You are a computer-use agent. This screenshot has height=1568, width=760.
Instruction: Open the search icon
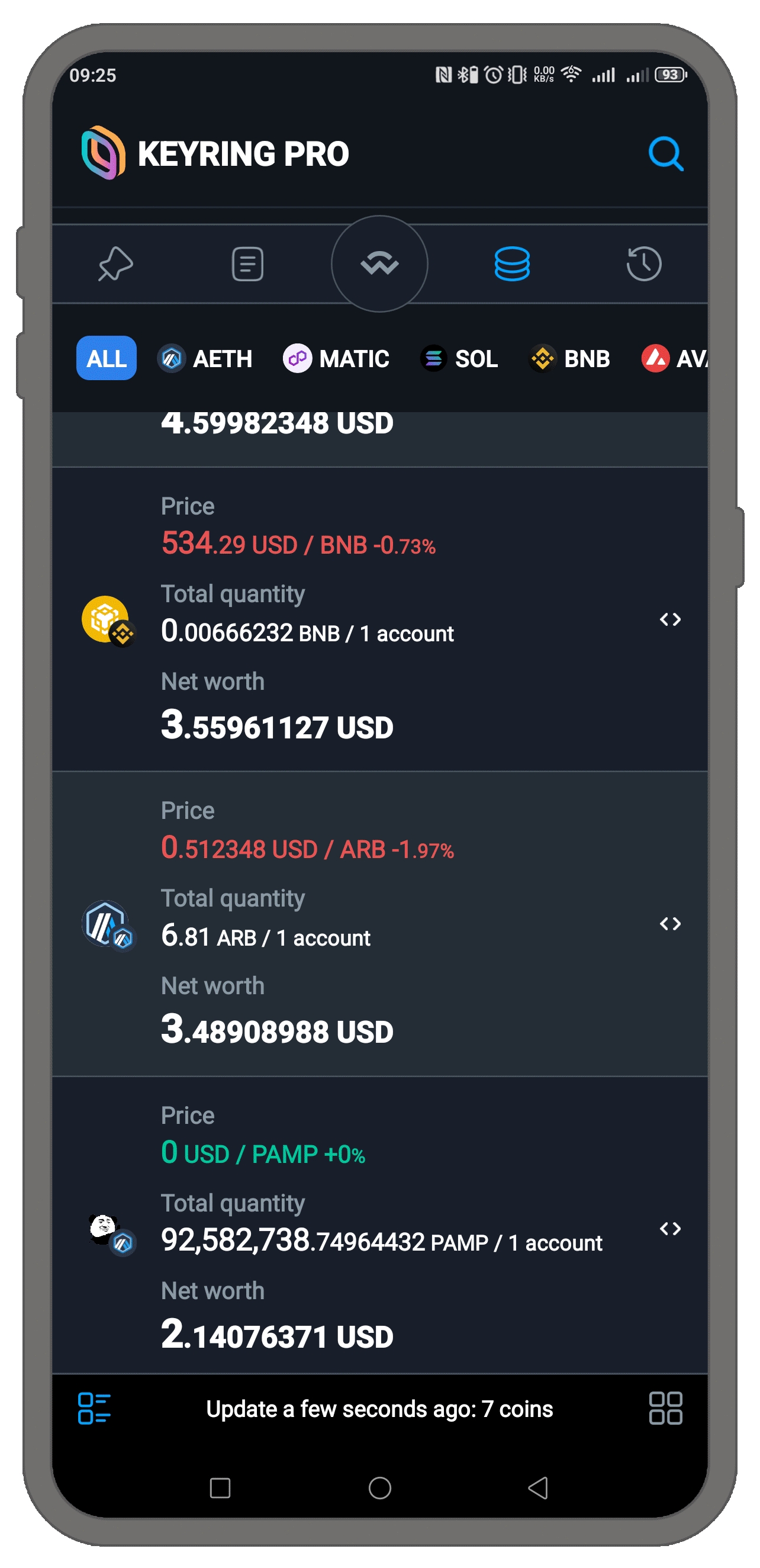point(665,153)
